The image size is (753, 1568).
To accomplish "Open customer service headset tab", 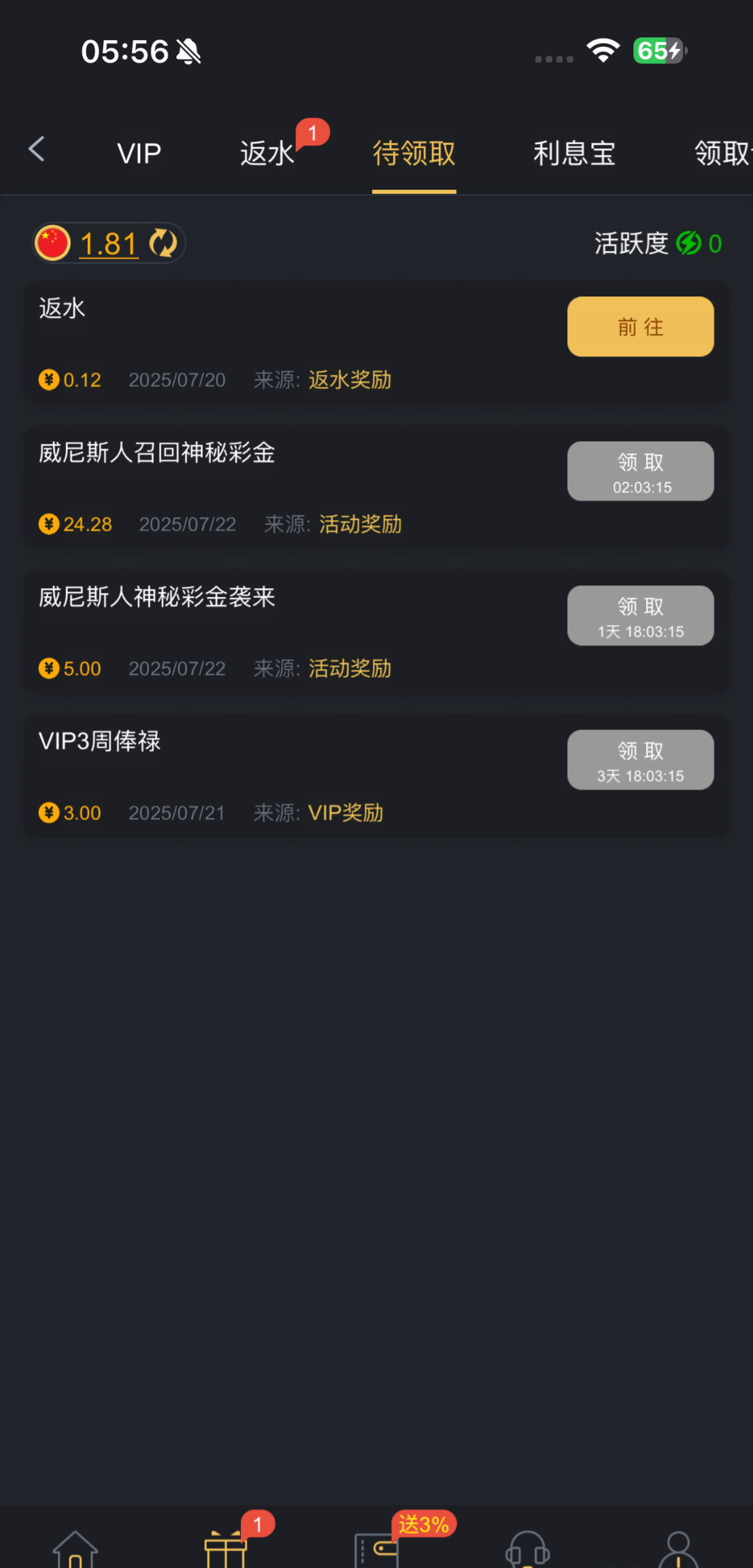I will click(x=528, y=1549).
